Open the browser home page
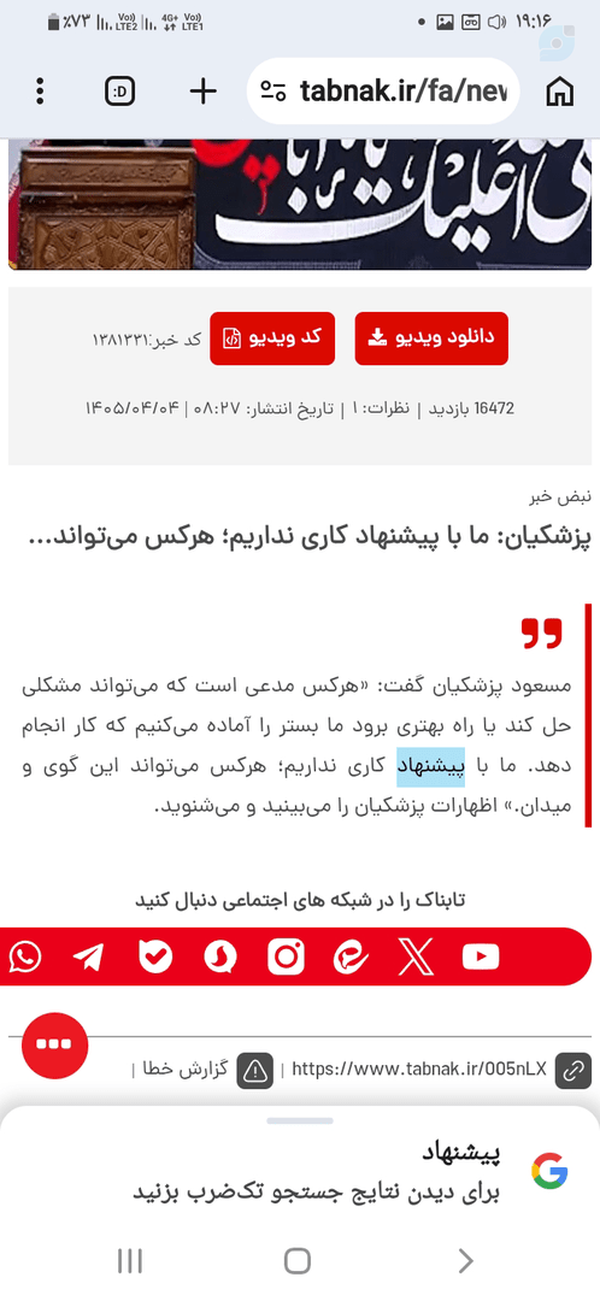600x1301 pixels. 559,92
